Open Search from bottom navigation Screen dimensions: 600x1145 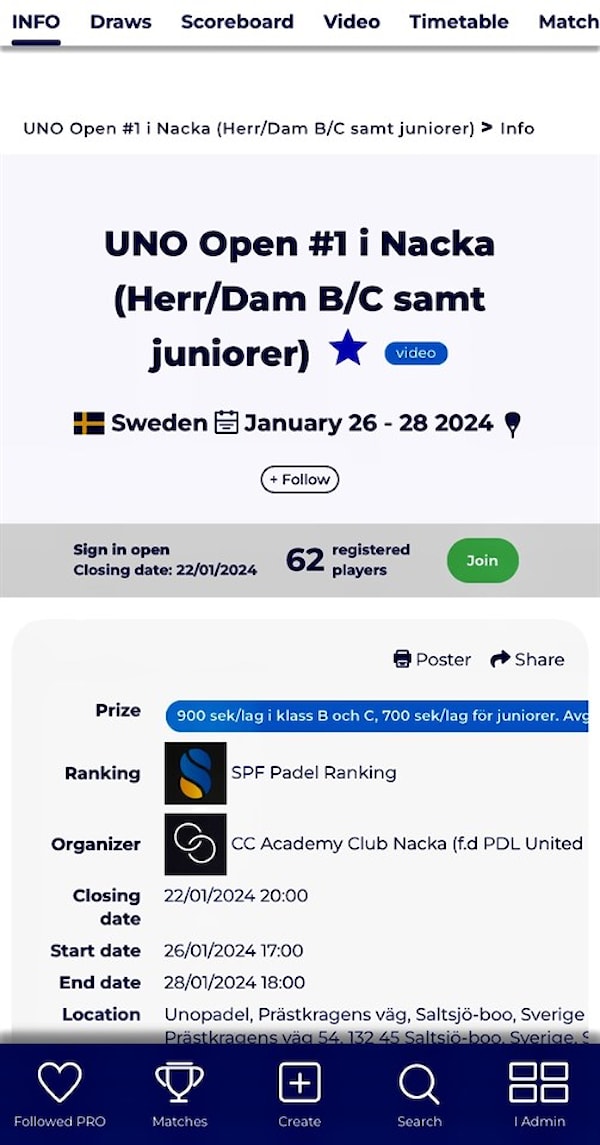[419, 1094]
